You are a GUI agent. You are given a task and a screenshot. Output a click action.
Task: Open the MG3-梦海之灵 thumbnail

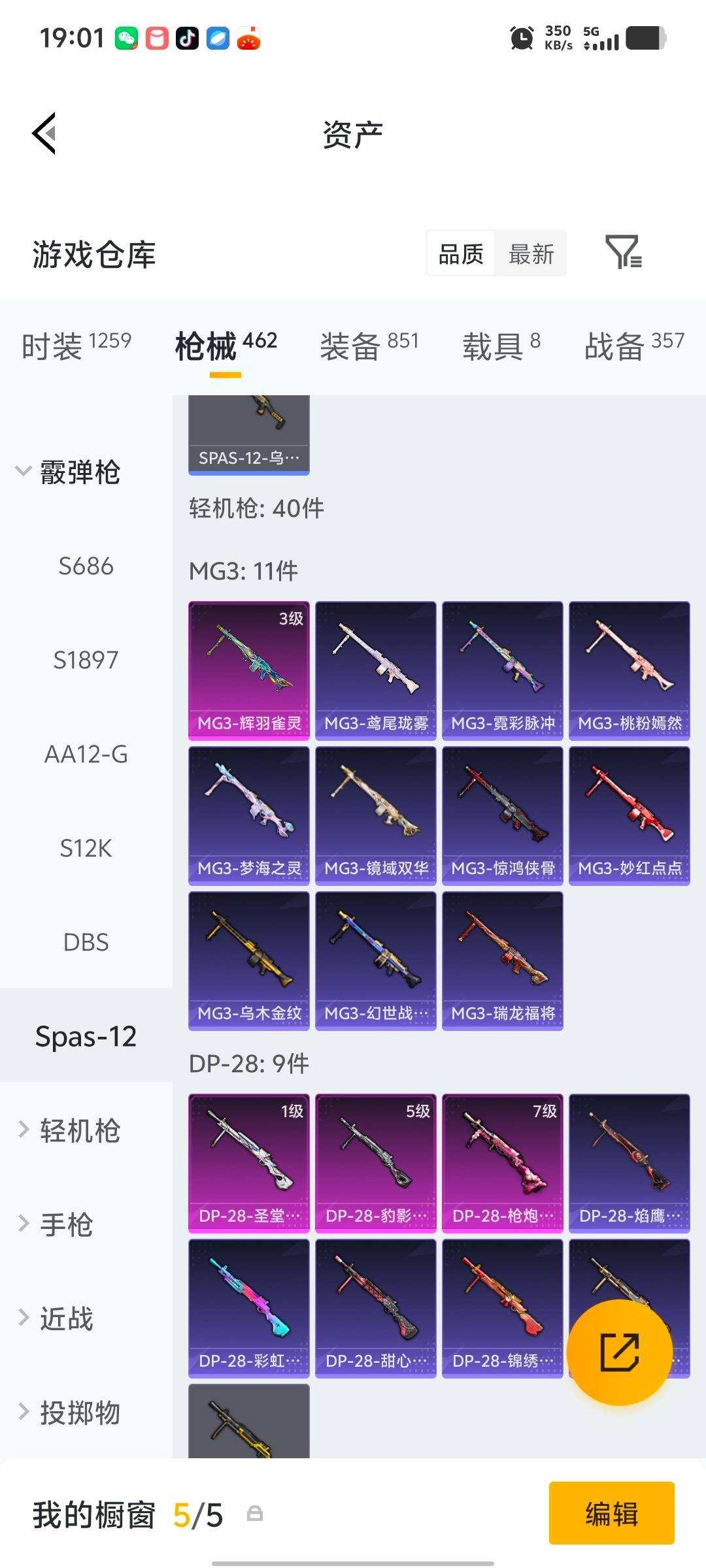click(x=248, y=813)
